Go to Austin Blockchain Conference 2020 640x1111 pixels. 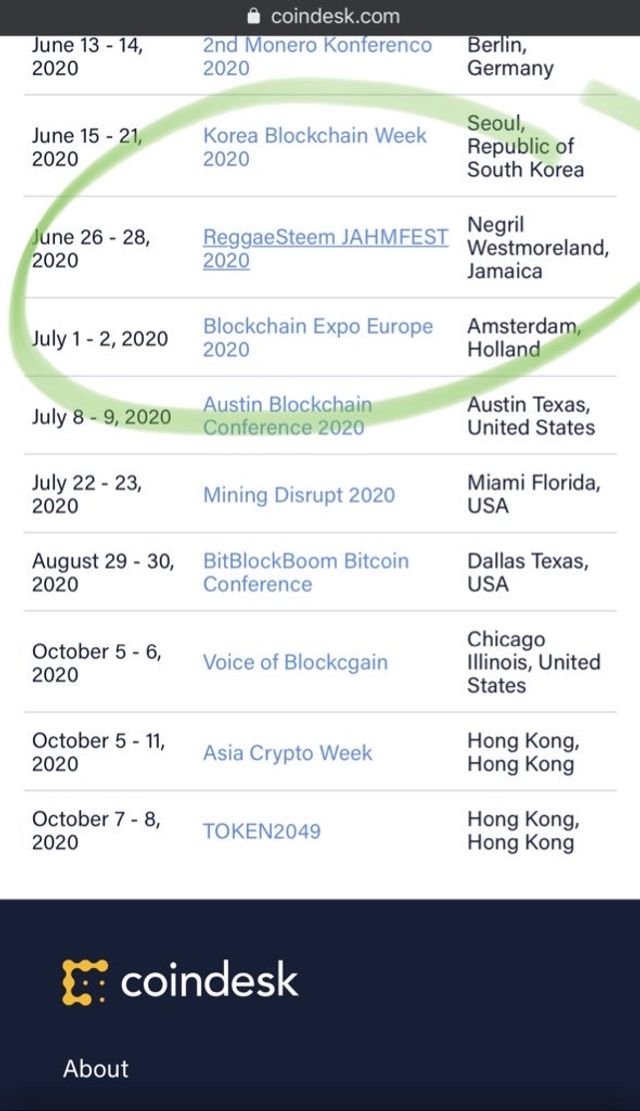point(286,416)
